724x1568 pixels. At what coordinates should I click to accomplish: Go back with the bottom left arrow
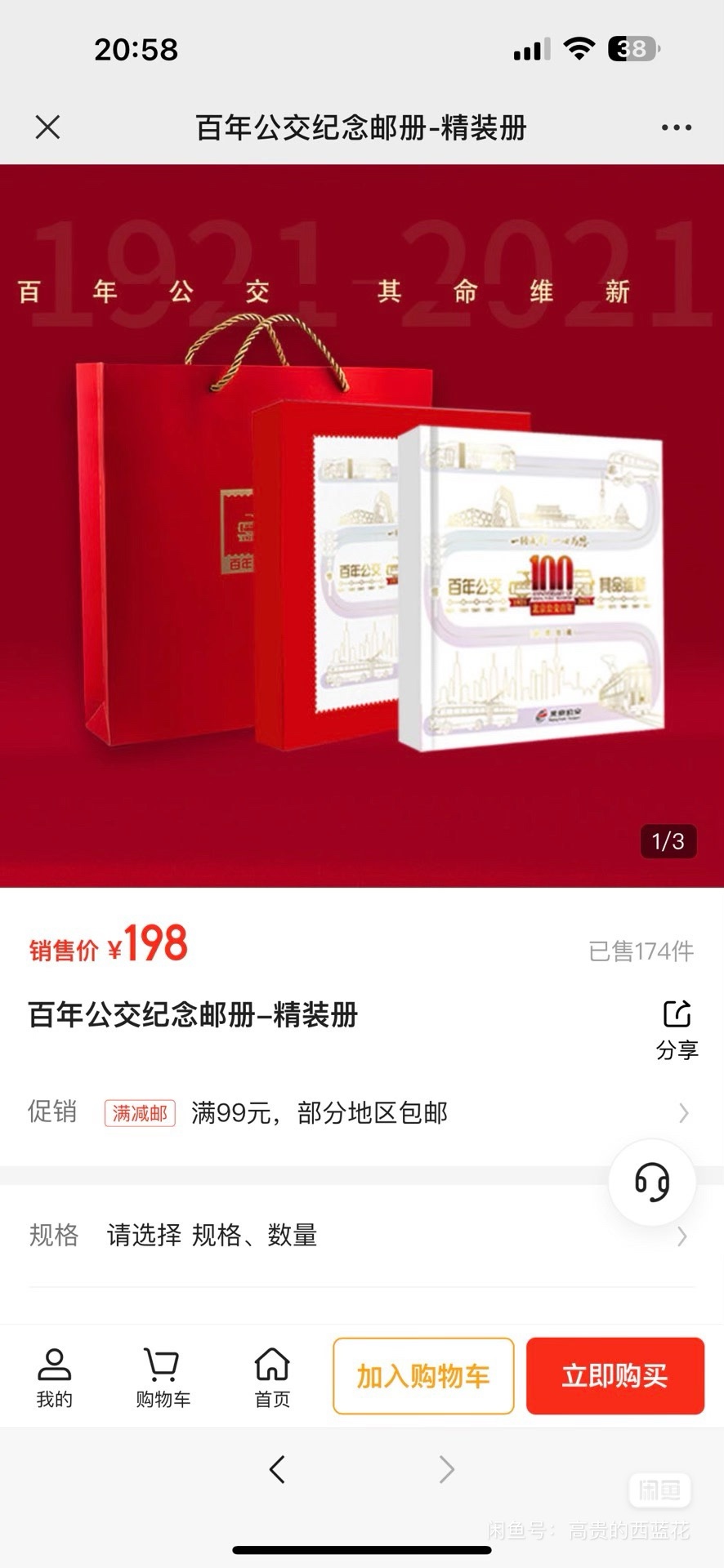[x=277, y=1469]
